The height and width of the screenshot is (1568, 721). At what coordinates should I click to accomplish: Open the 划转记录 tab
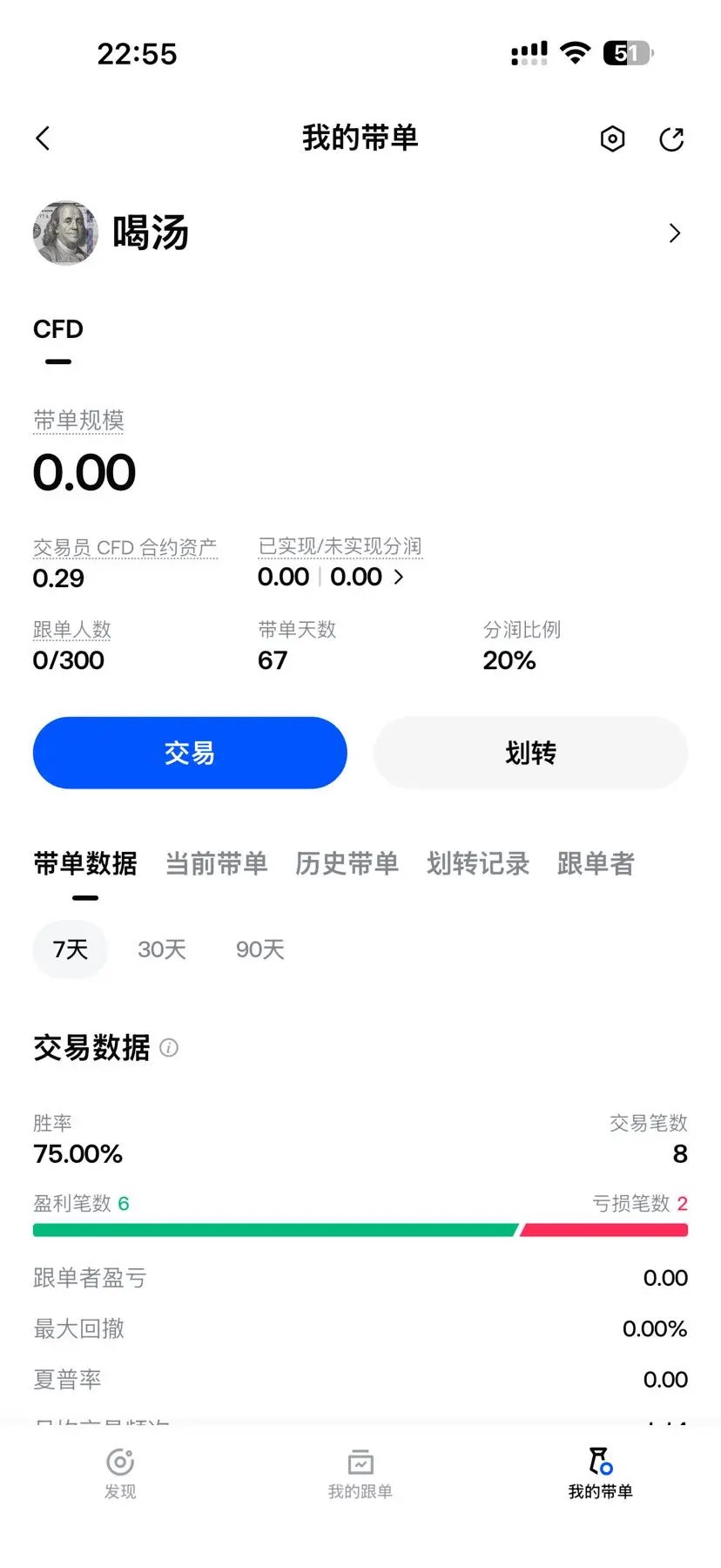coord(477,863)
